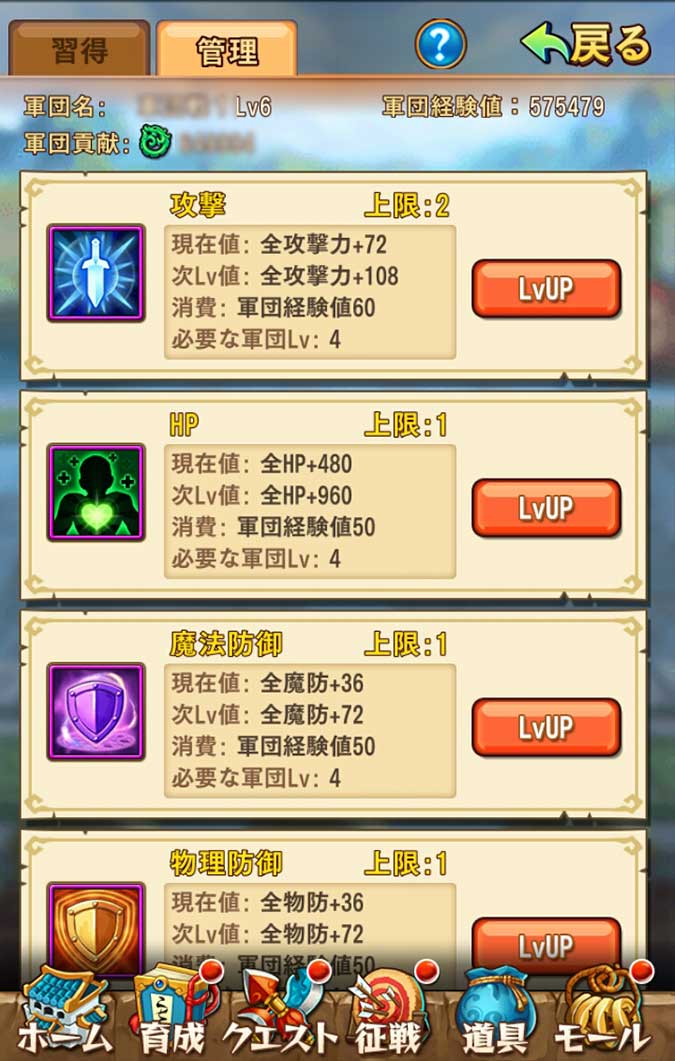Tap LvUP for the HP skill

pyautogui.click(x=546, y=508)
